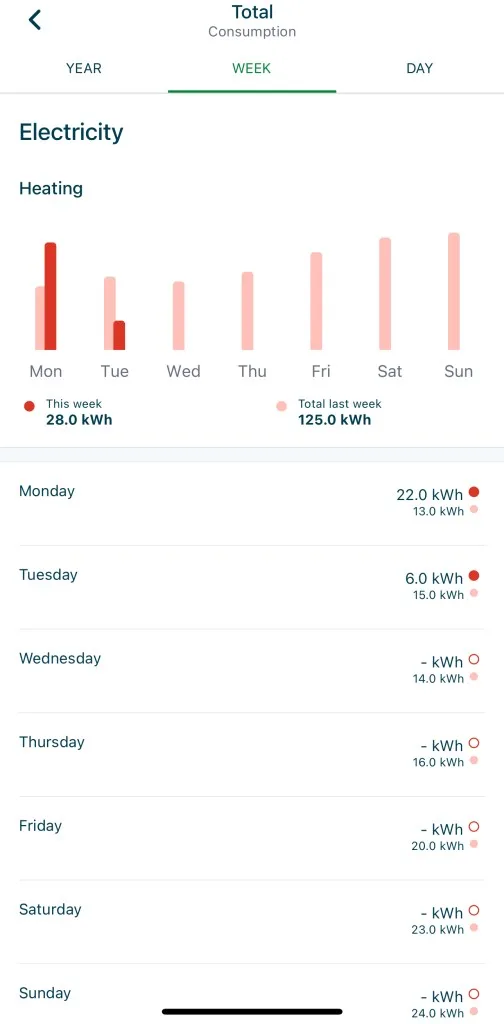Switch to the DAY tab
Screen dimensions: 504x1024
click(x=420, y=69)
